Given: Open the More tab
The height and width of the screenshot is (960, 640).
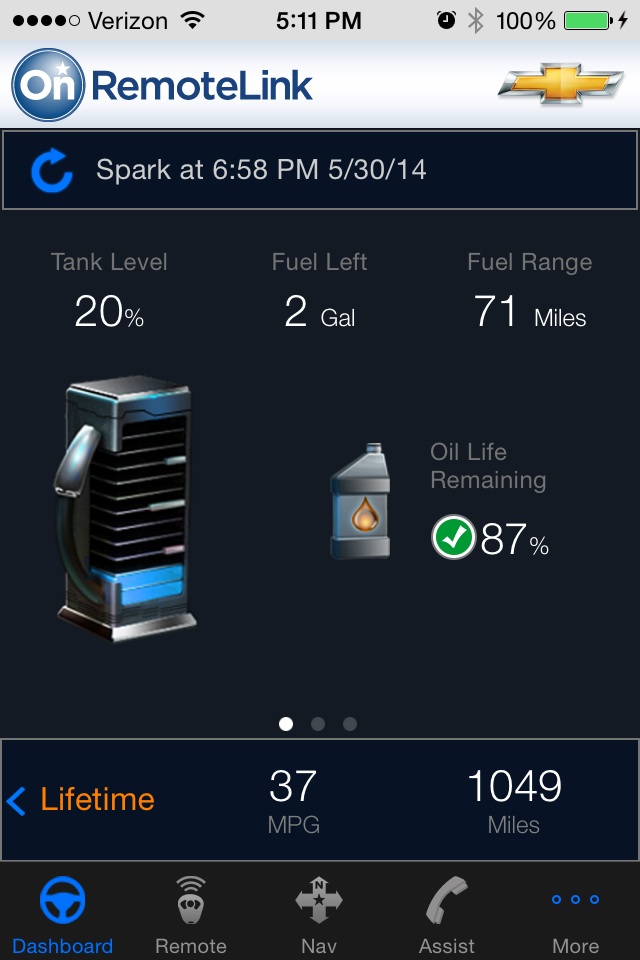Looking at the screenshot, I should pyautogui.click(x=575, y=913).
